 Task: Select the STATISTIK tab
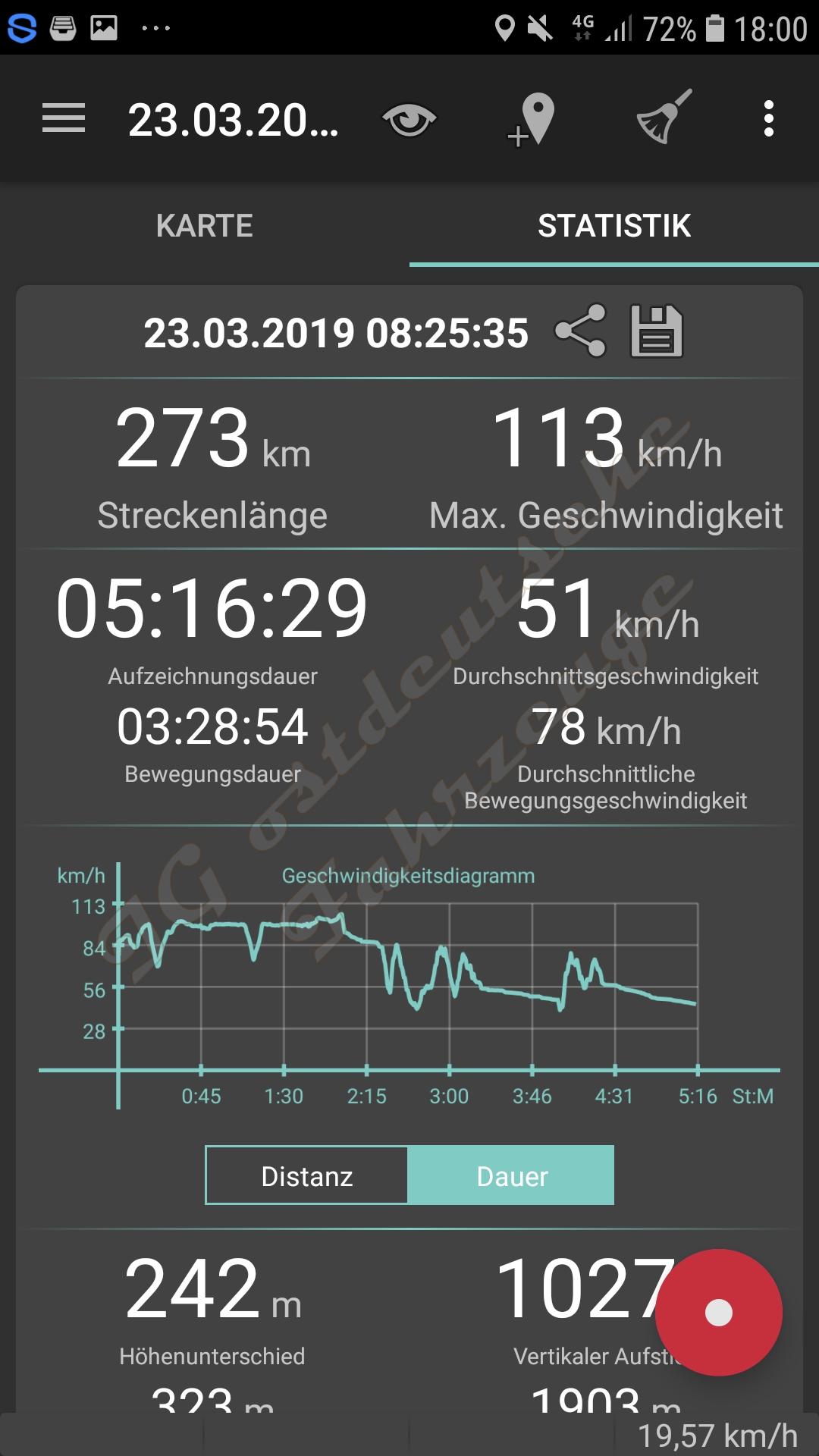tap(614, 225)
